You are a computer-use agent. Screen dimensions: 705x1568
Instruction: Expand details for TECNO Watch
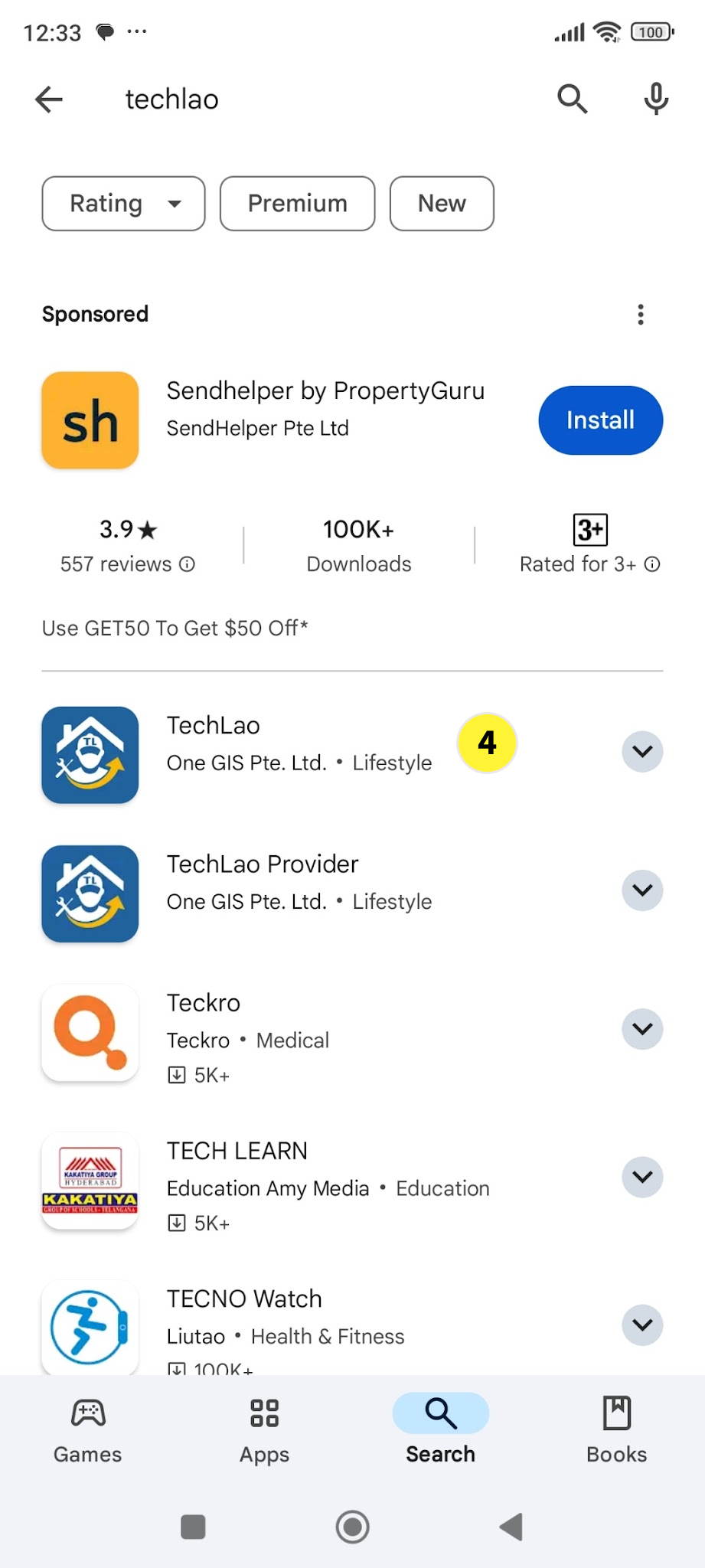pyautogui.click(x=642, y=1325)
